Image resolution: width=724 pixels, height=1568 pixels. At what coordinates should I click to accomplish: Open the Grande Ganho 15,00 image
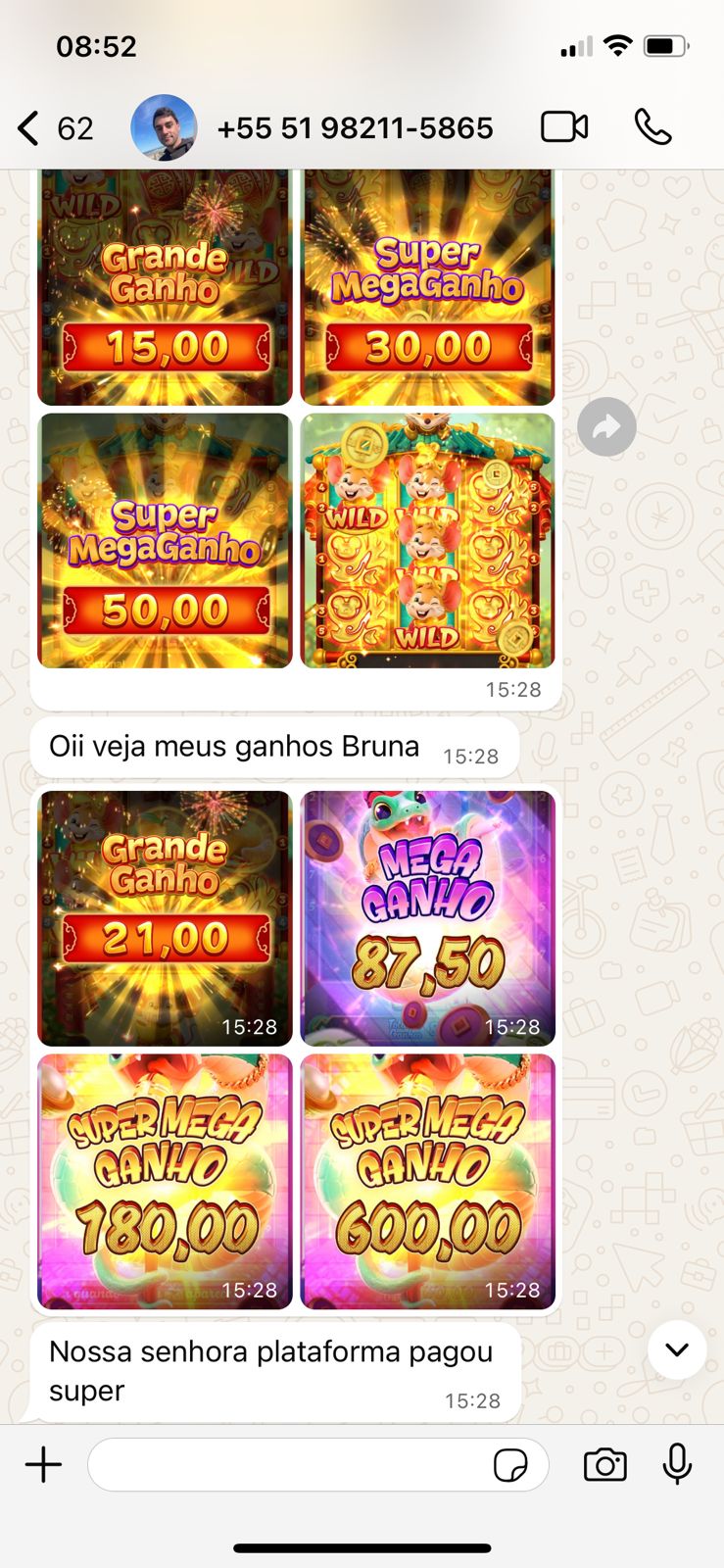pos(165,289)
